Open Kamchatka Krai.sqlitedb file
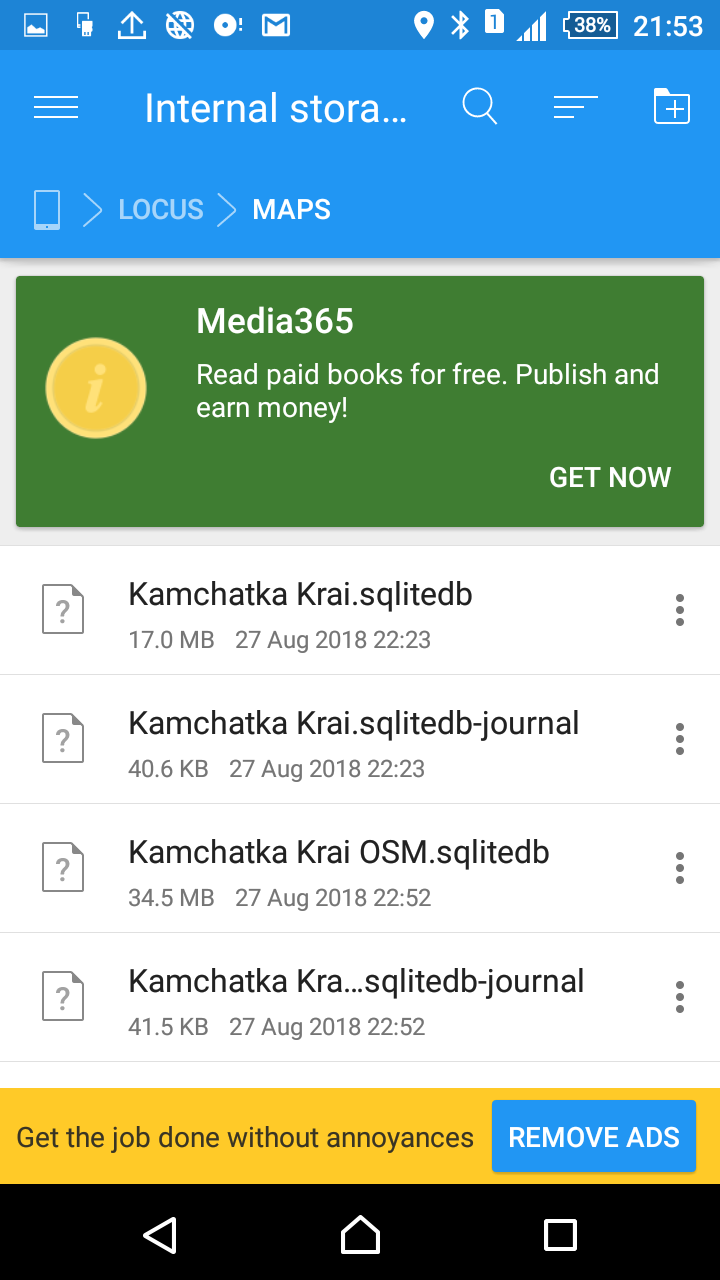The height and width of the screenshot is (1280, 720). tap(300, 610)
